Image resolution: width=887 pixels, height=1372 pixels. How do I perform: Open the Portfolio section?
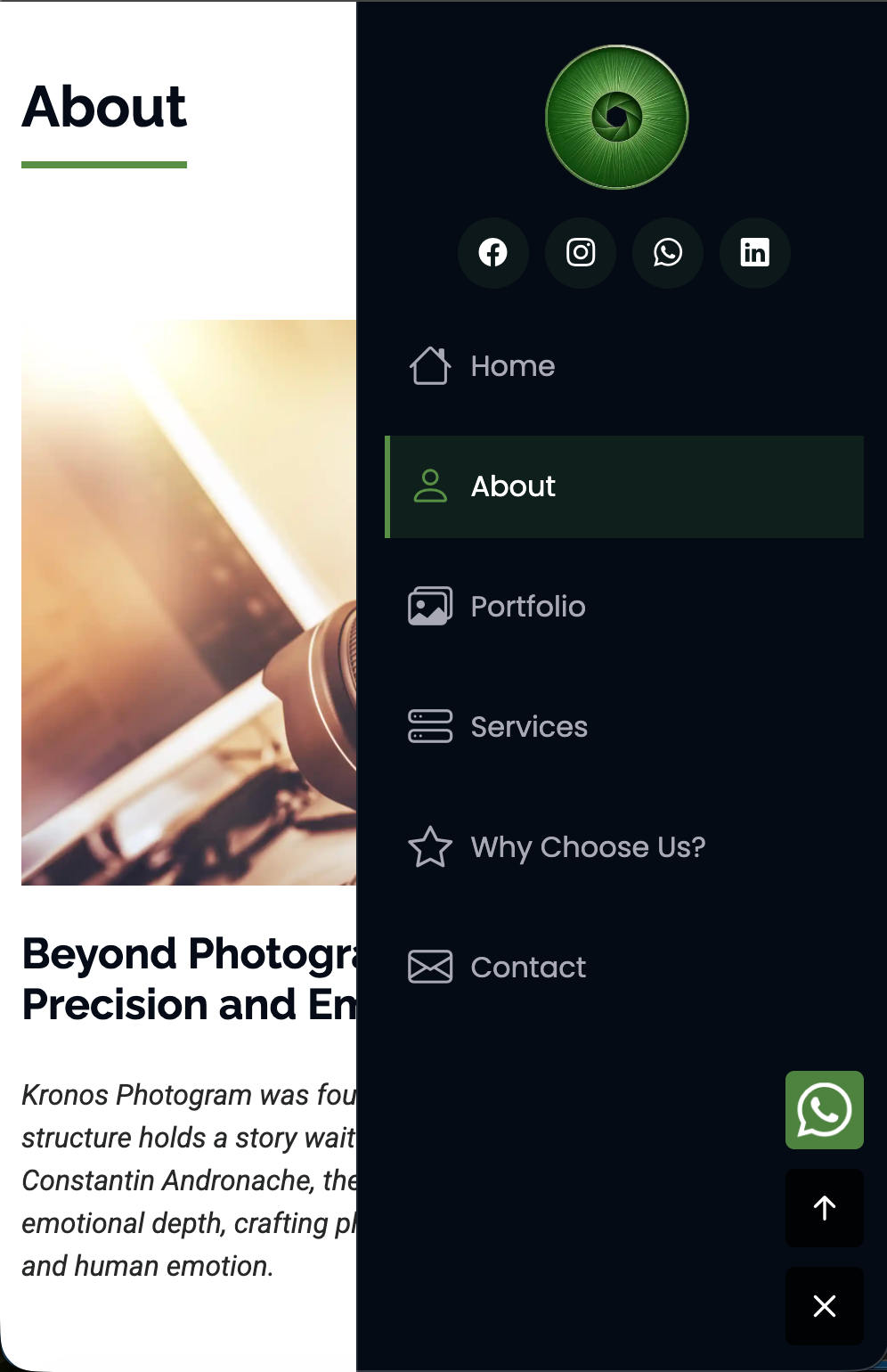pyautogui.click(x=527, y=607)
